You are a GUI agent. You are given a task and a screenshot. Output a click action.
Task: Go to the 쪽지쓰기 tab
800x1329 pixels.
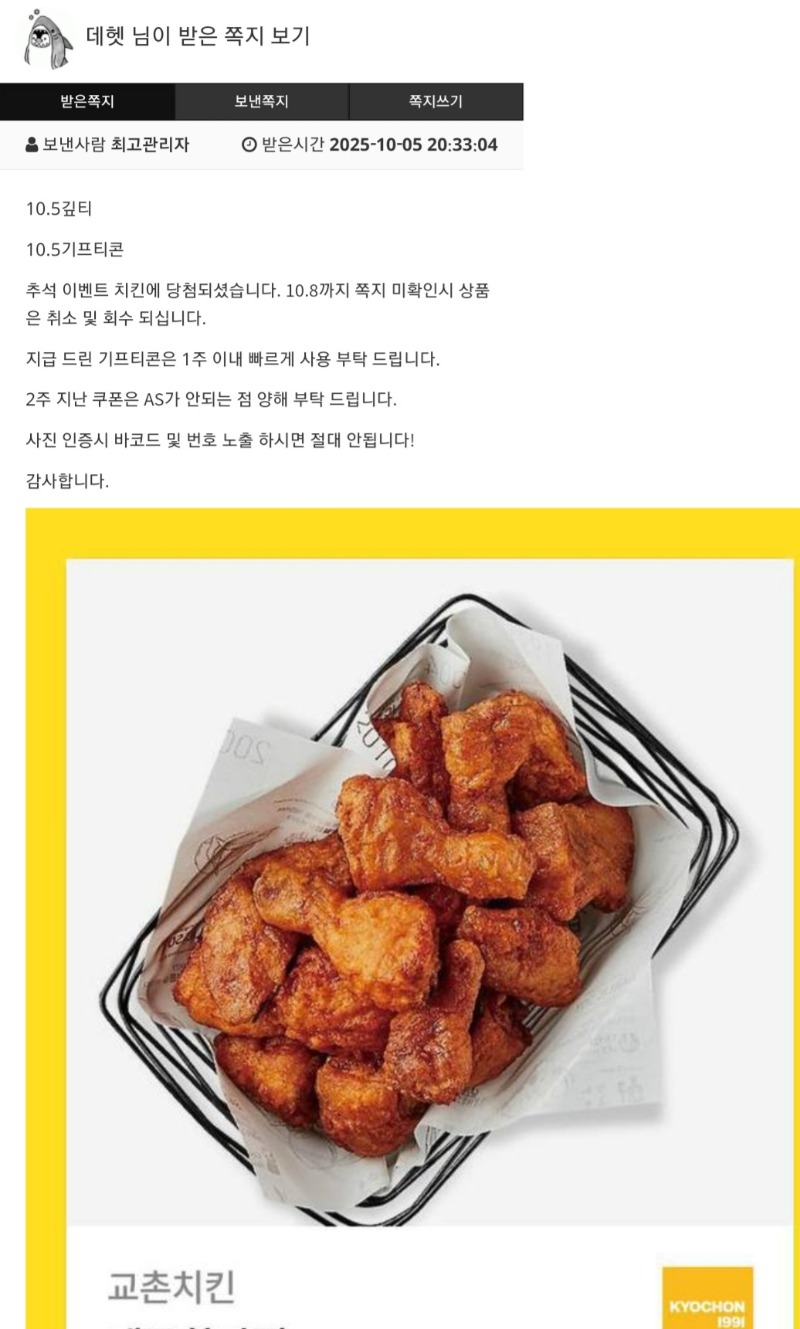(x=436, y=102)
